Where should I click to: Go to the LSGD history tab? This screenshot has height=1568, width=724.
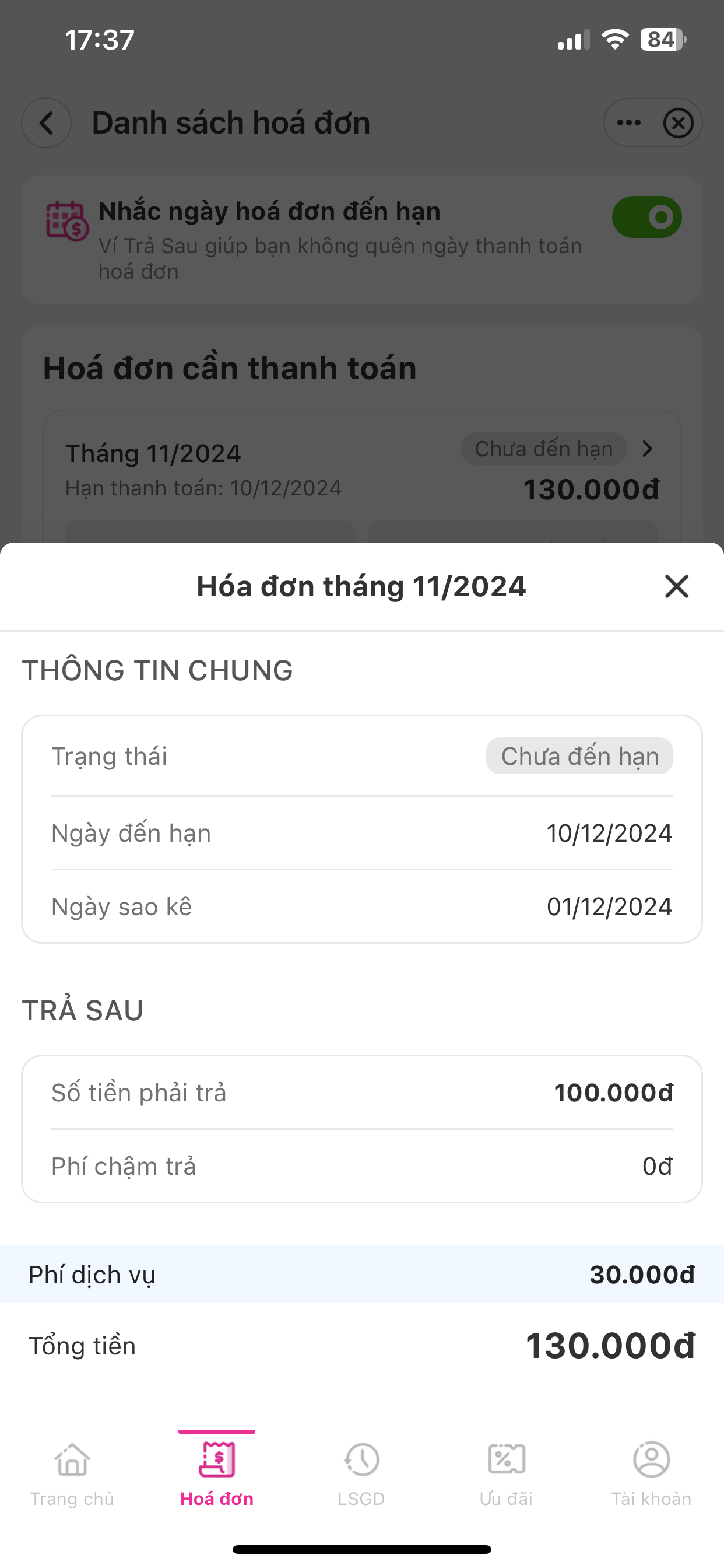tap(361, 1473)
